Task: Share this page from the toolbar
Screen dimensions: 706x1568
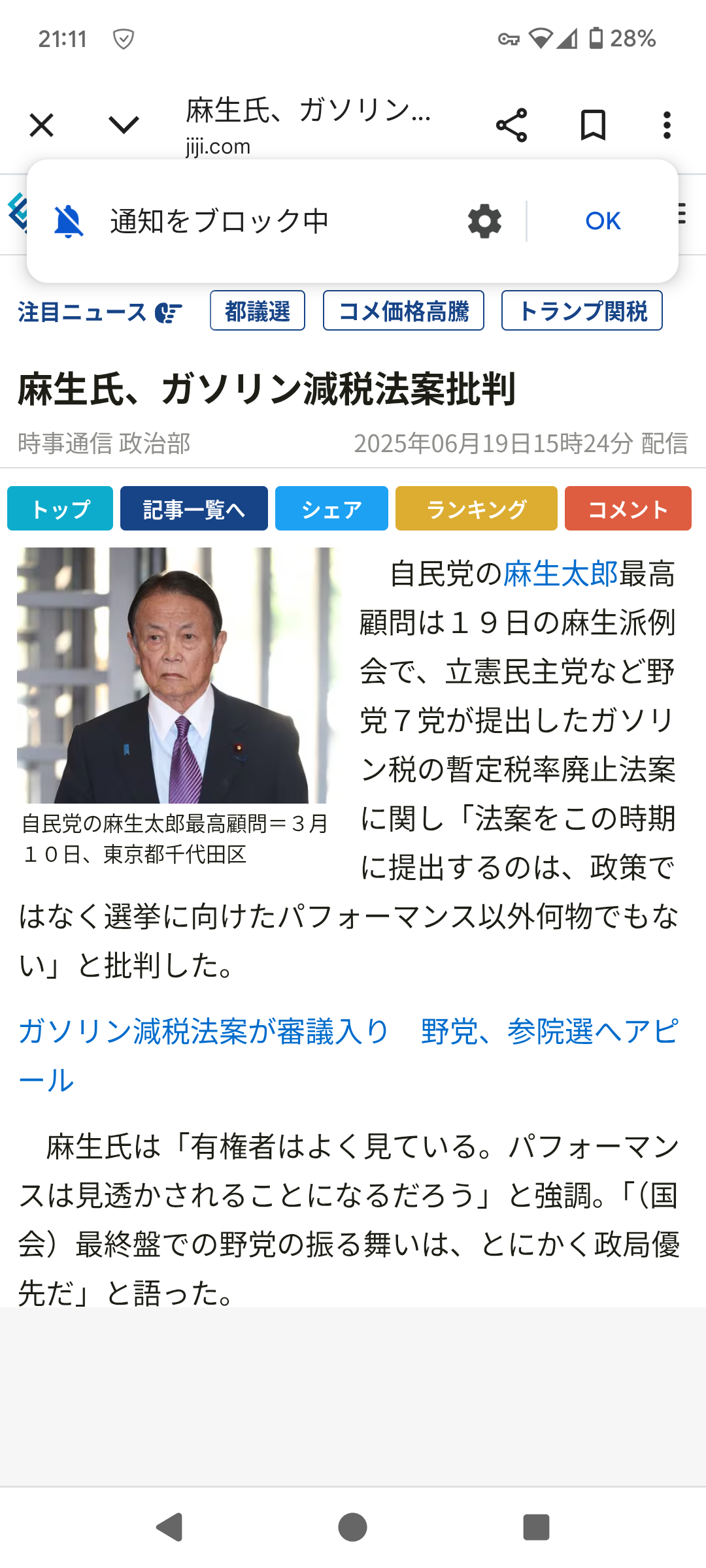Action: coord(511,125)
